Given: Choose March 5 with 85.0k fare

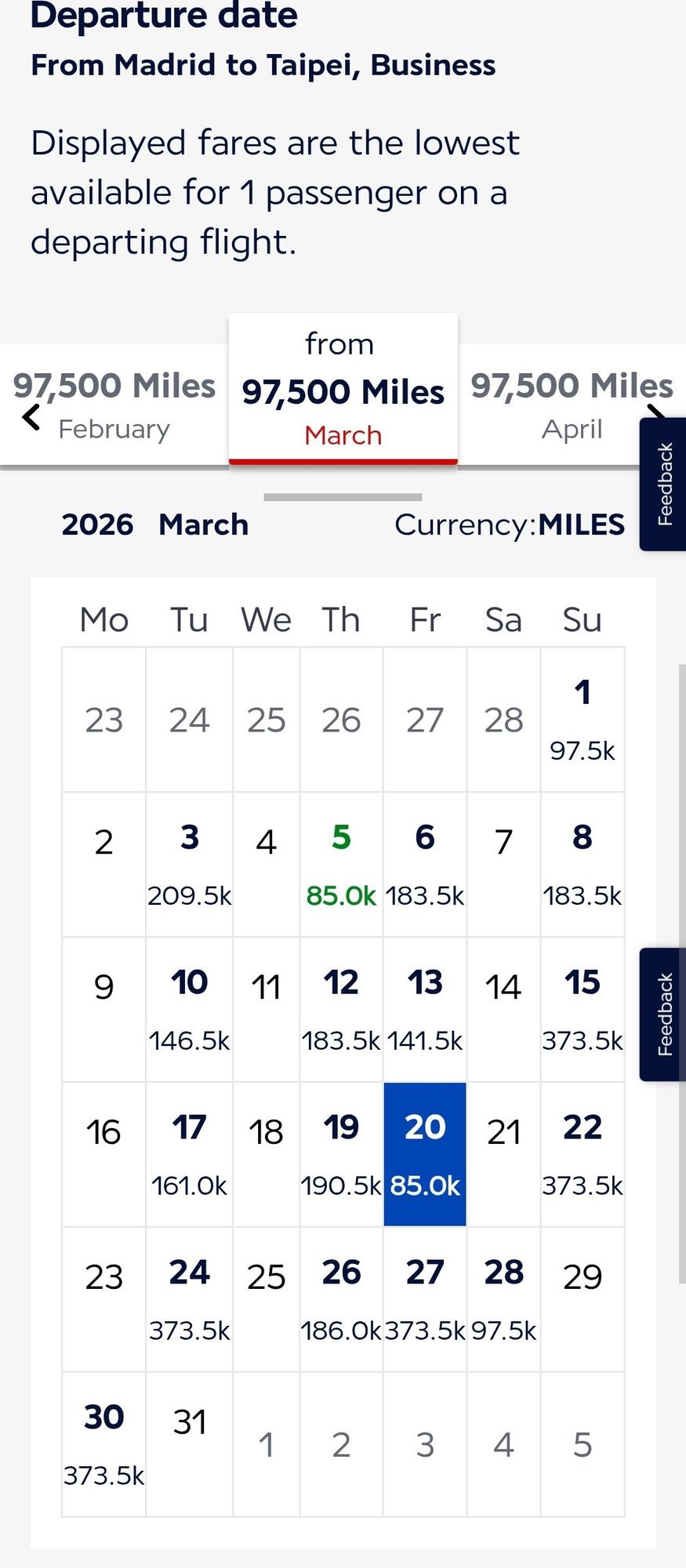Looking at the screenshot, I should 341,865.
